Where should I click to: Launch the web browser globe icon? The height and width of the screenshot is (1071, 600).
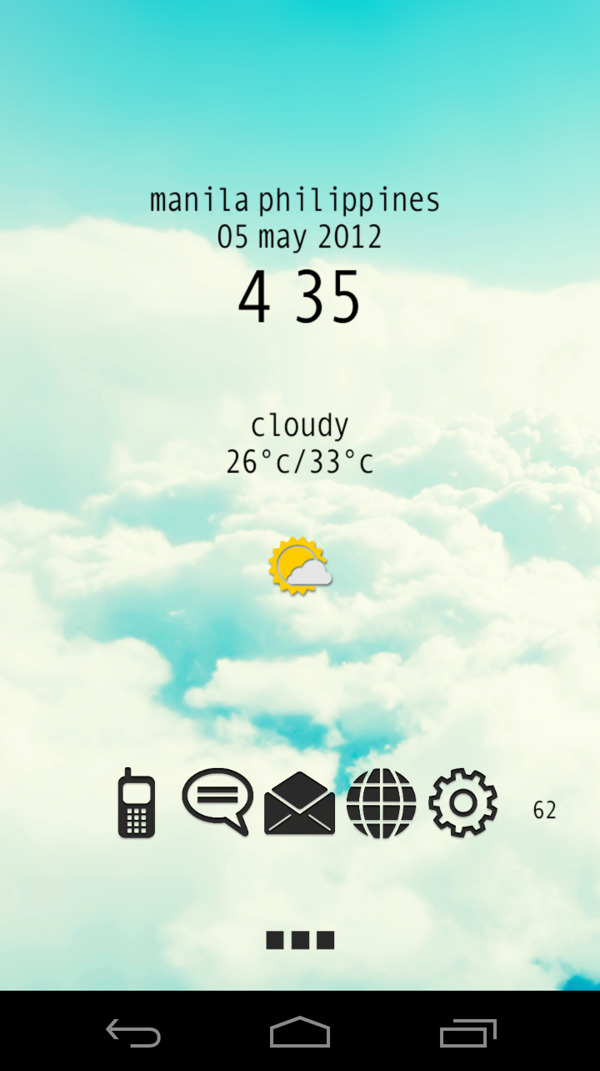pyautogui.click(x=381, y=803)
